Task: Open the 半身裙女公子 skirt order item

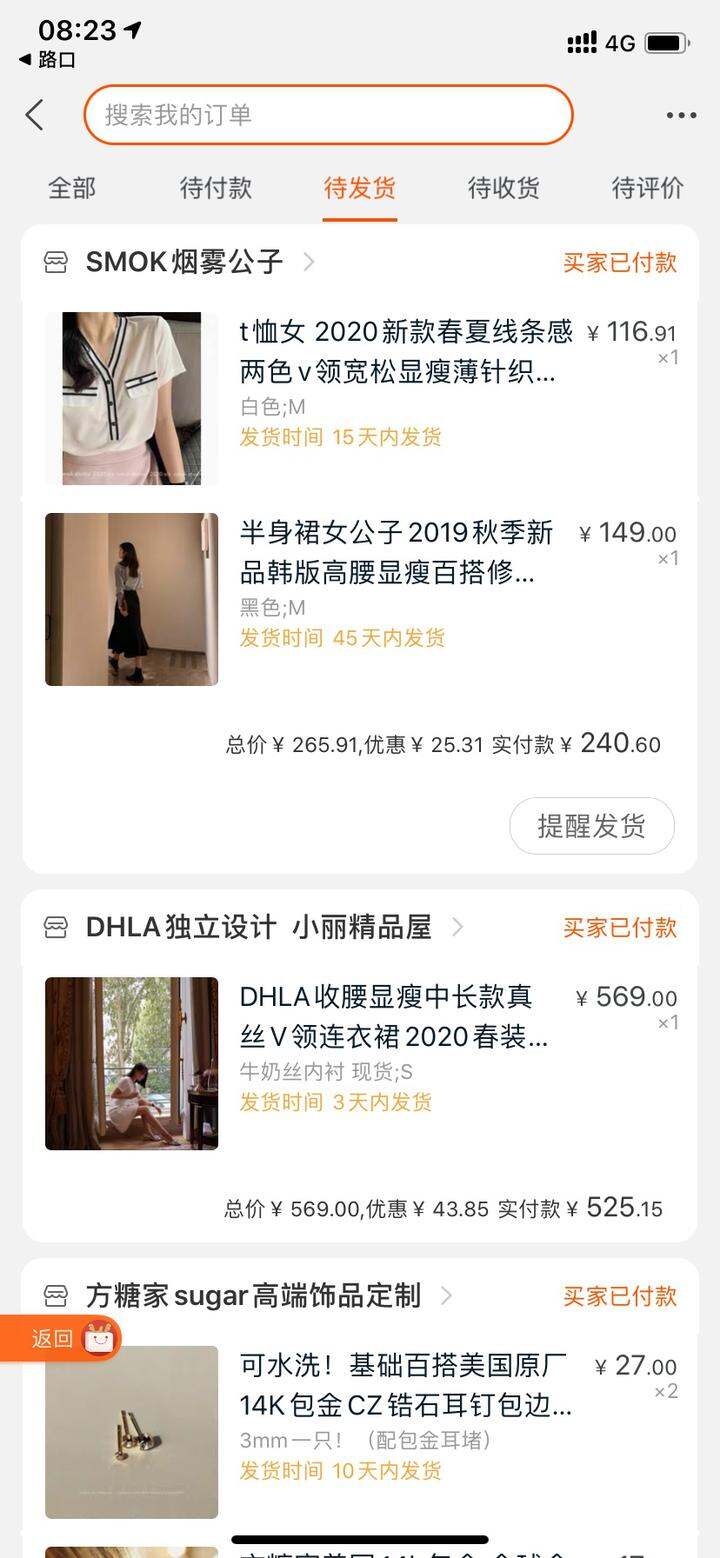Action: pyautogui.click(x=360, y=599)
